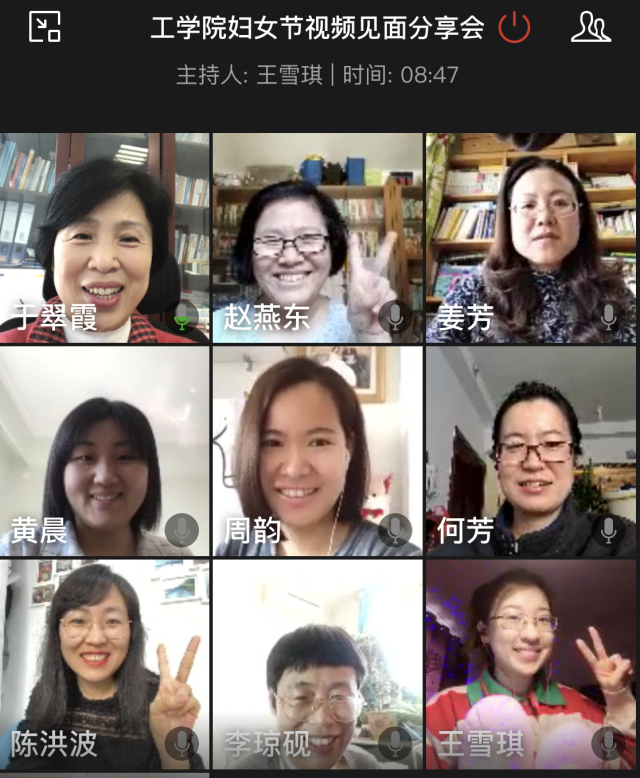View the video tile labeled 王雪琪
This screenshot has width=640, height=778.
tap(531, 664)
